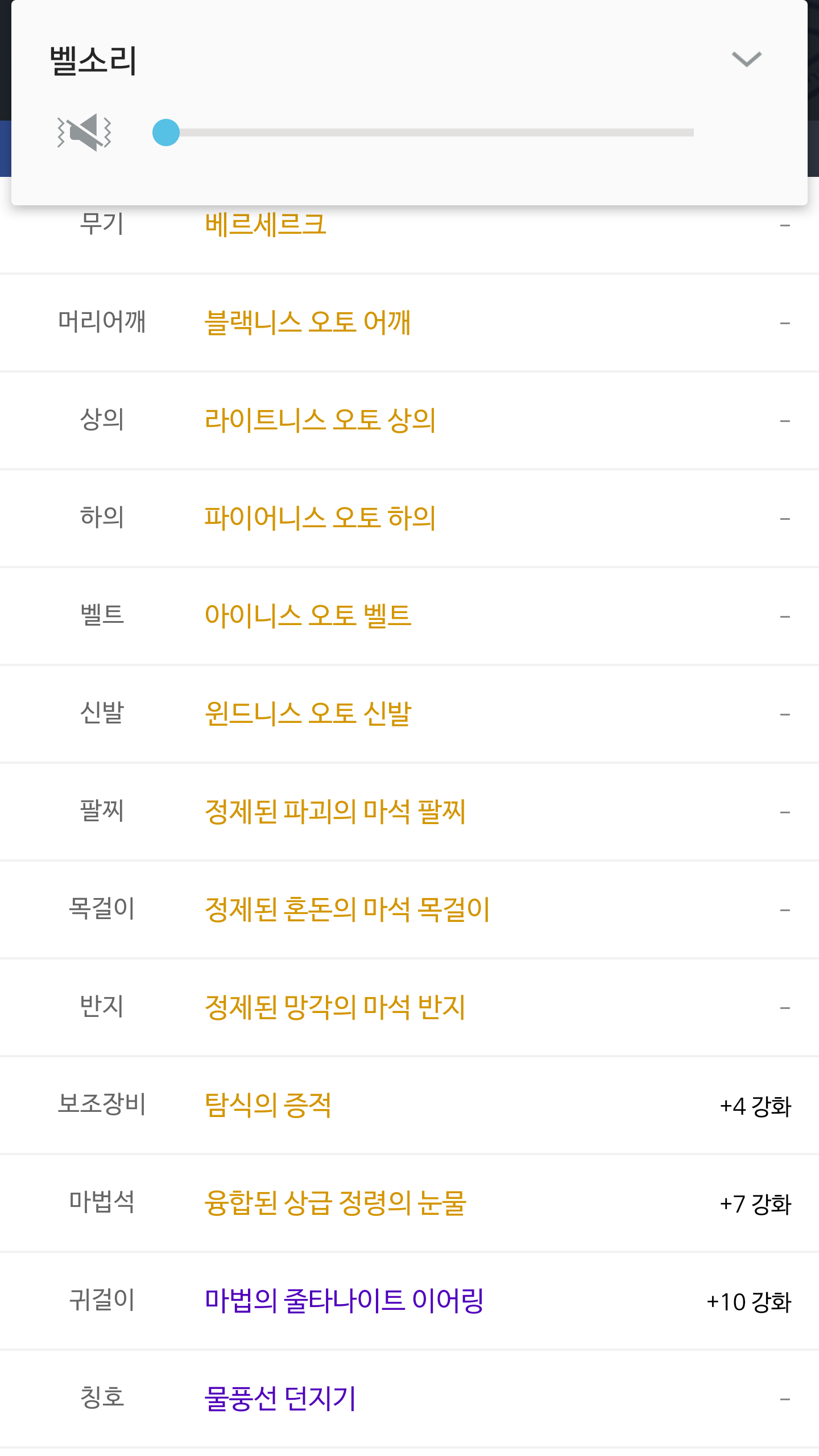
Task: Open the 베르세르크 weapon item
Action: click(265, 225)
